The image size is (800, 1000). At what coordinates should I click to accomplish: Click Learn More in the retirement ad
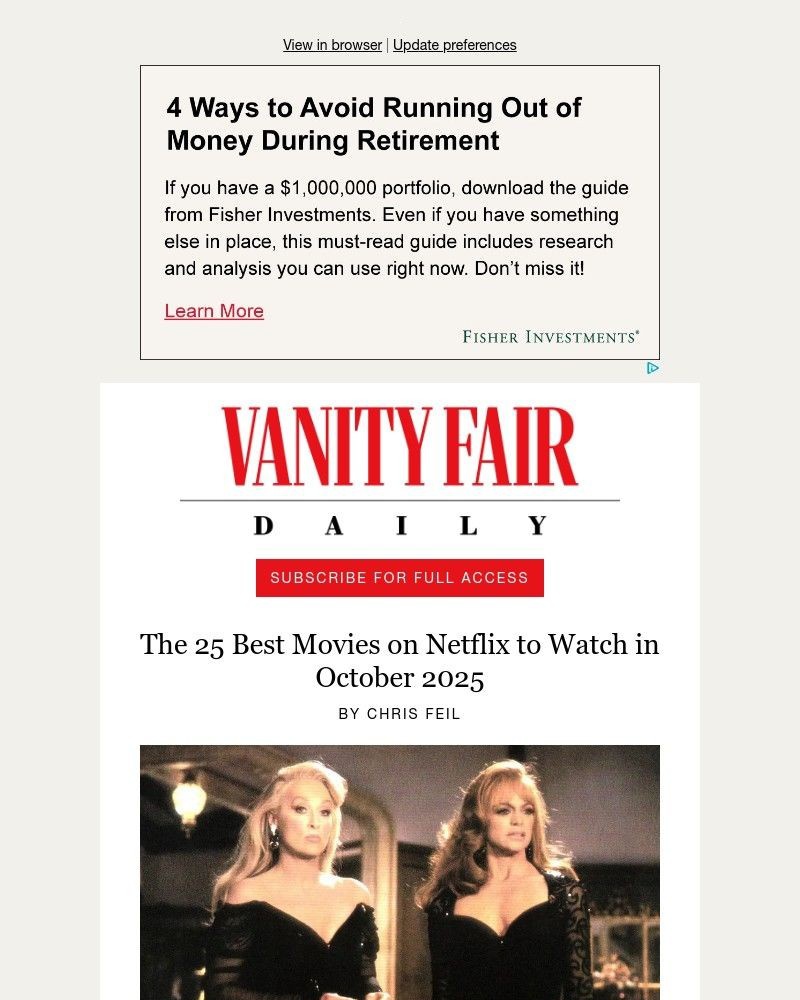(214, 311)
